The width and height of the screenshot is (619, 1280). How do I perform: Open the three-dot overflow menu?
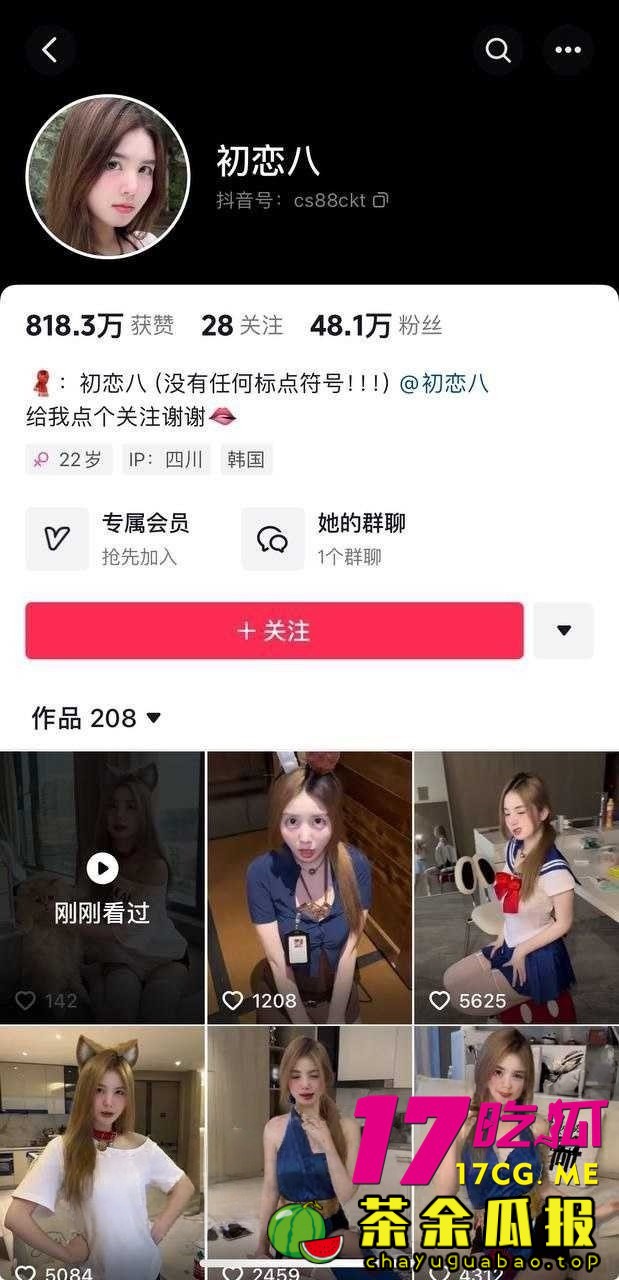(568, 50)
